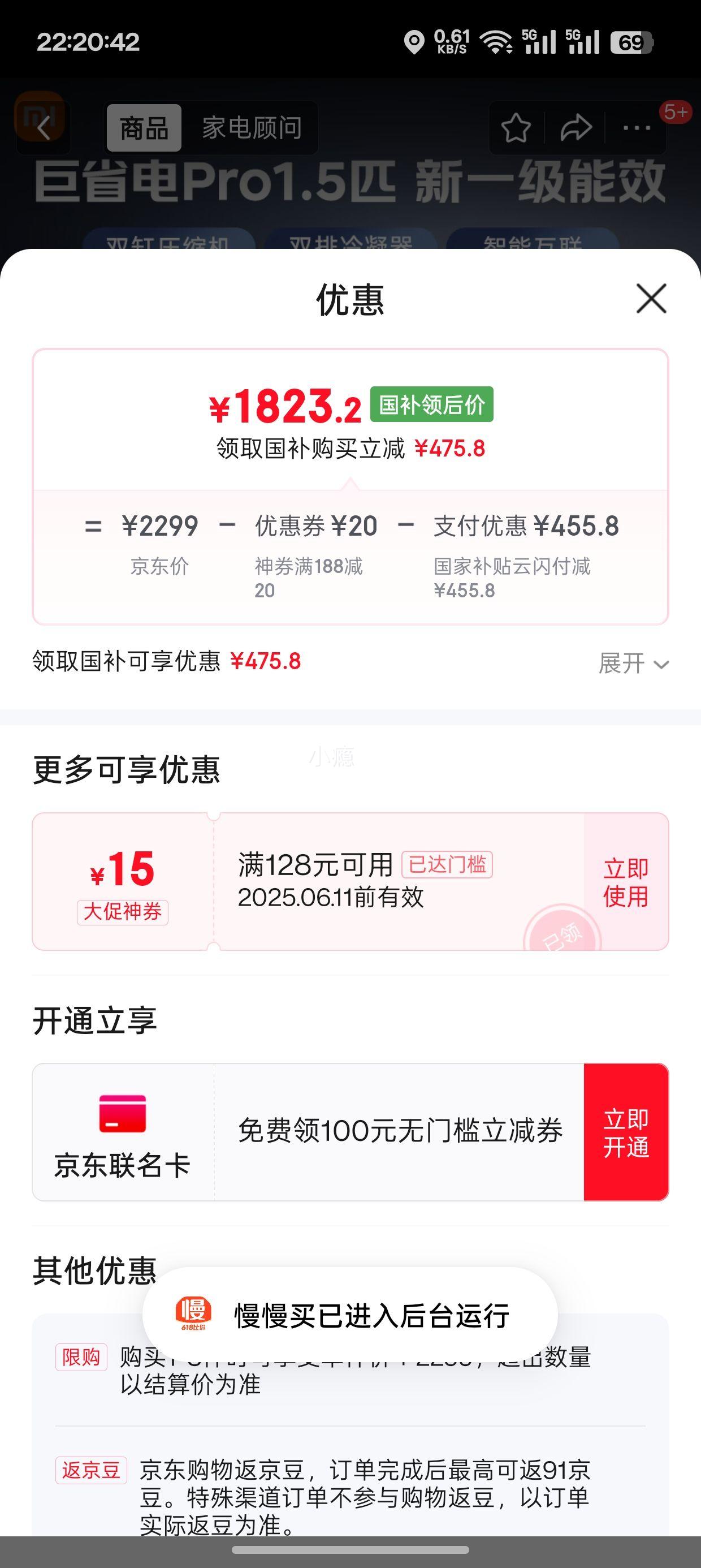Activate 京东联名卡 with 立即开通
Viewport: 701px width, 1568px height.
[626, 1133]
